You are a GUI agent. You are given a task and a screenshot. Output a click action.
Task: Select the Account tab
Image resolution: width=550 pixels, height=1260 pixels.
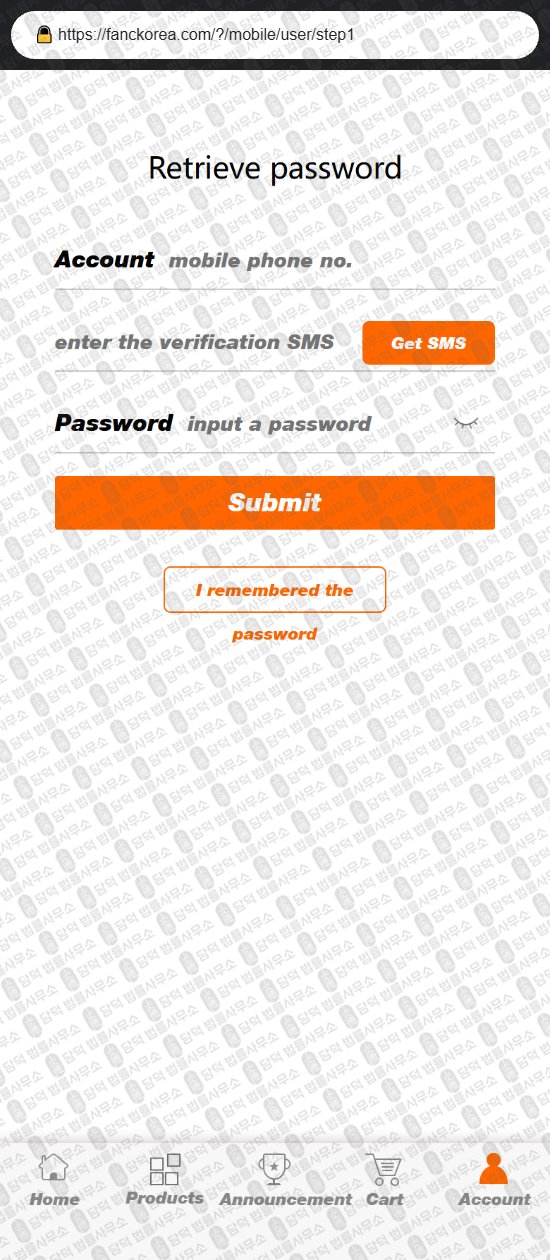tap(494, 1180)
